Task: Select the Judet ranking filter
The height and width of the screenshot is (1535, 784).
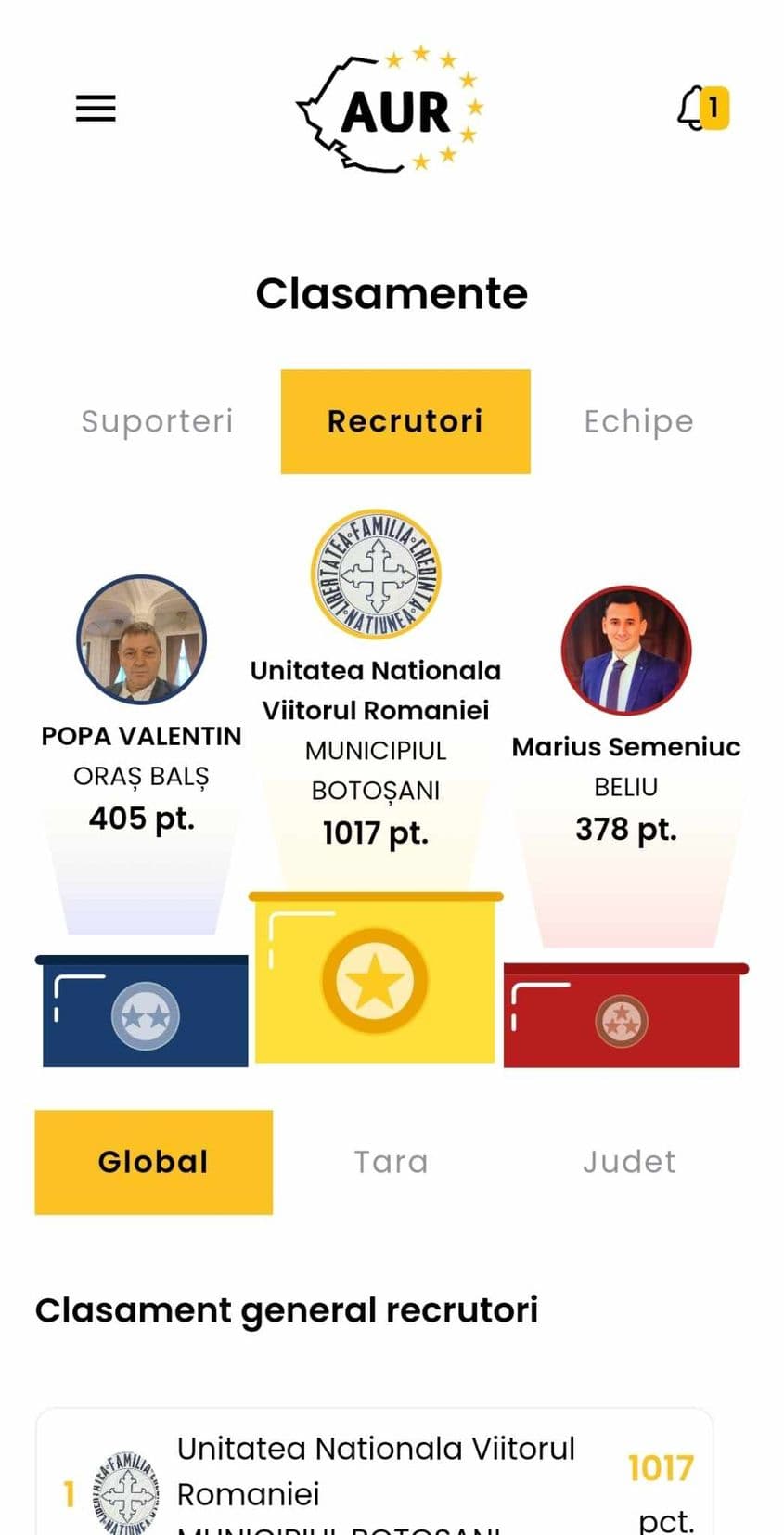Action: click(629, 1162)
